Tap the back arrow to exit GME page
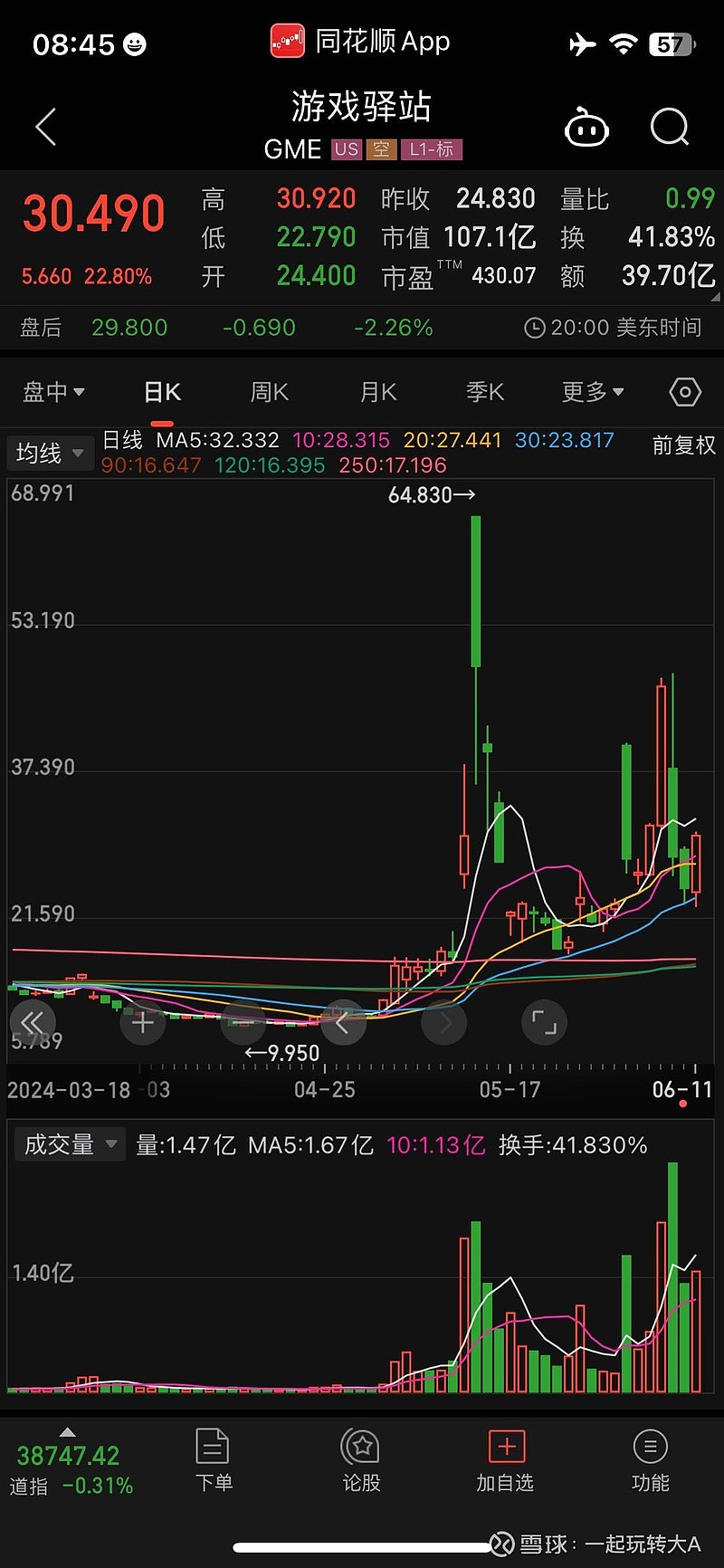 pyautogui.click(x=45, y=127)
